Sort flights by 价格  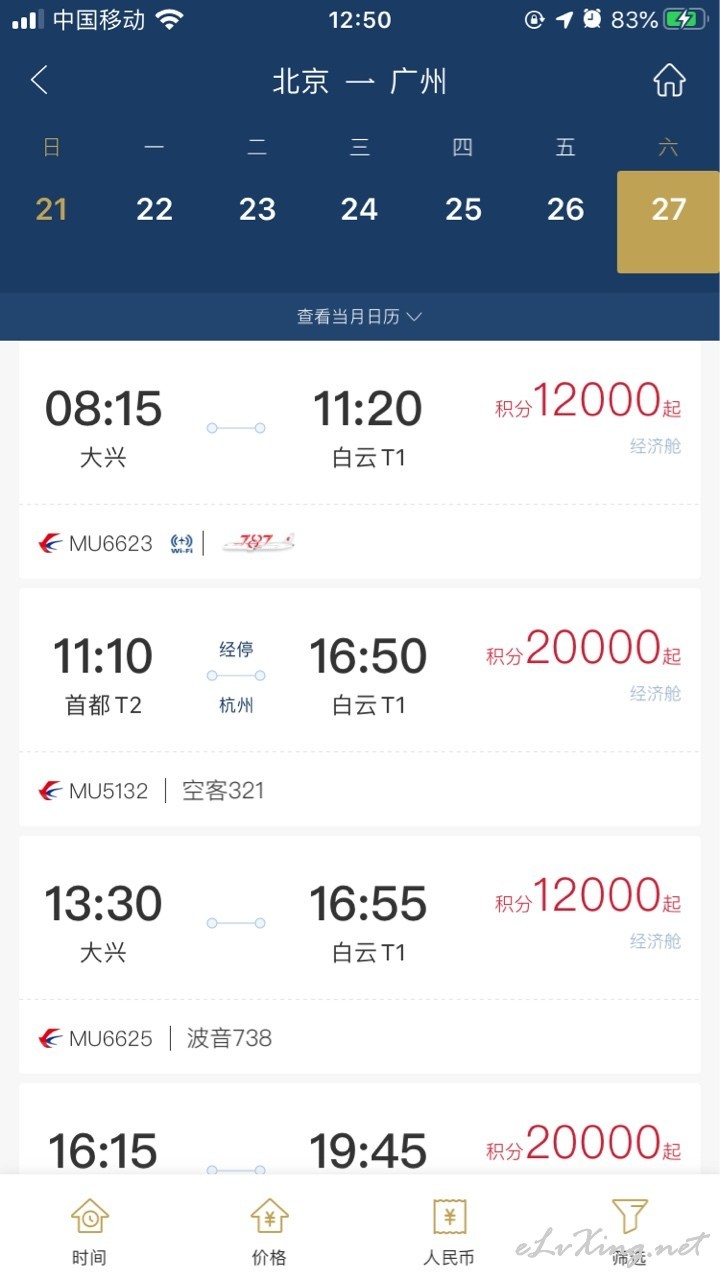coord(269,1230)
